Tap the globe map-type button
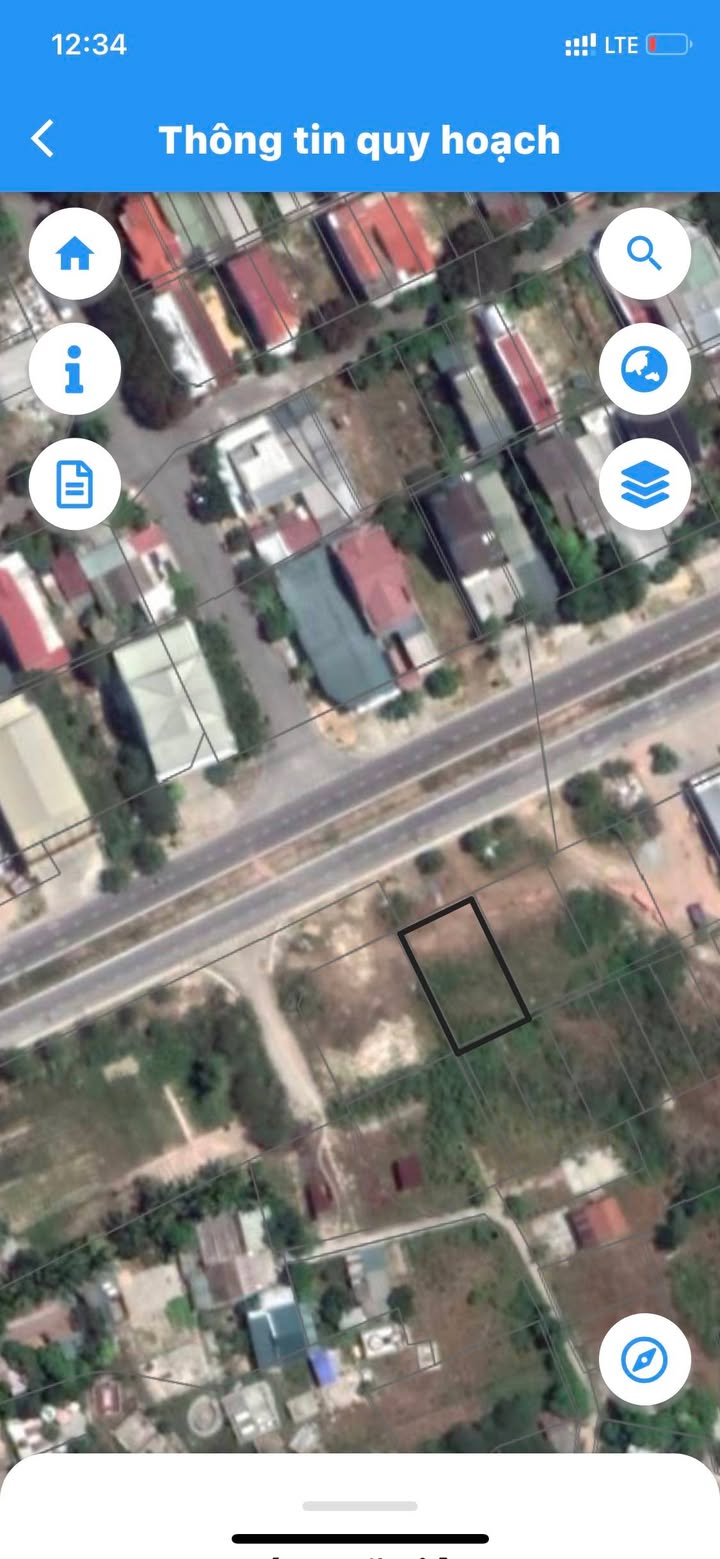This screenshot has width=720, height=1559. tap(645, 369)
